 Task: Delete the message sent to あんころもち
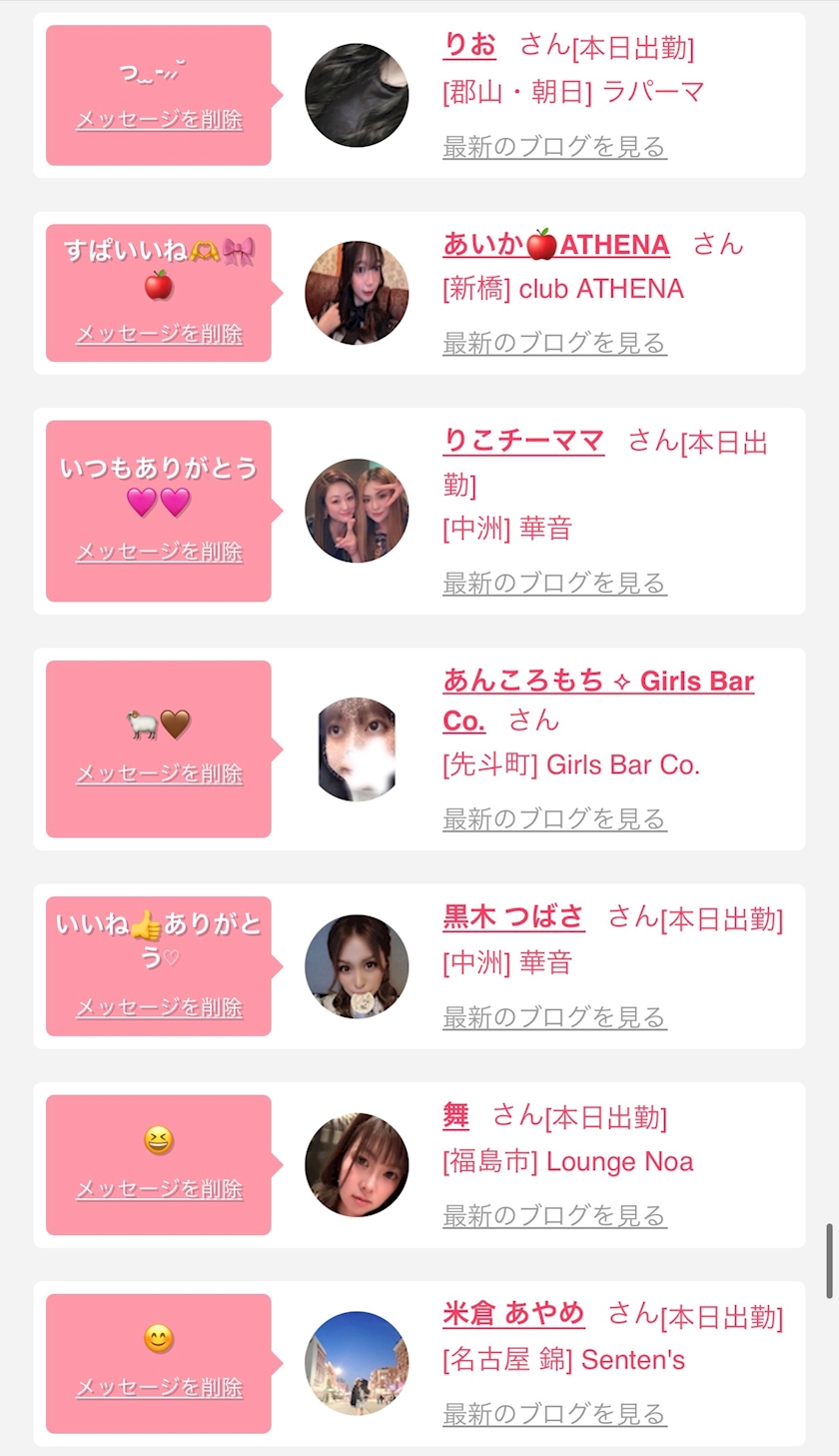(x=159, y=774)
